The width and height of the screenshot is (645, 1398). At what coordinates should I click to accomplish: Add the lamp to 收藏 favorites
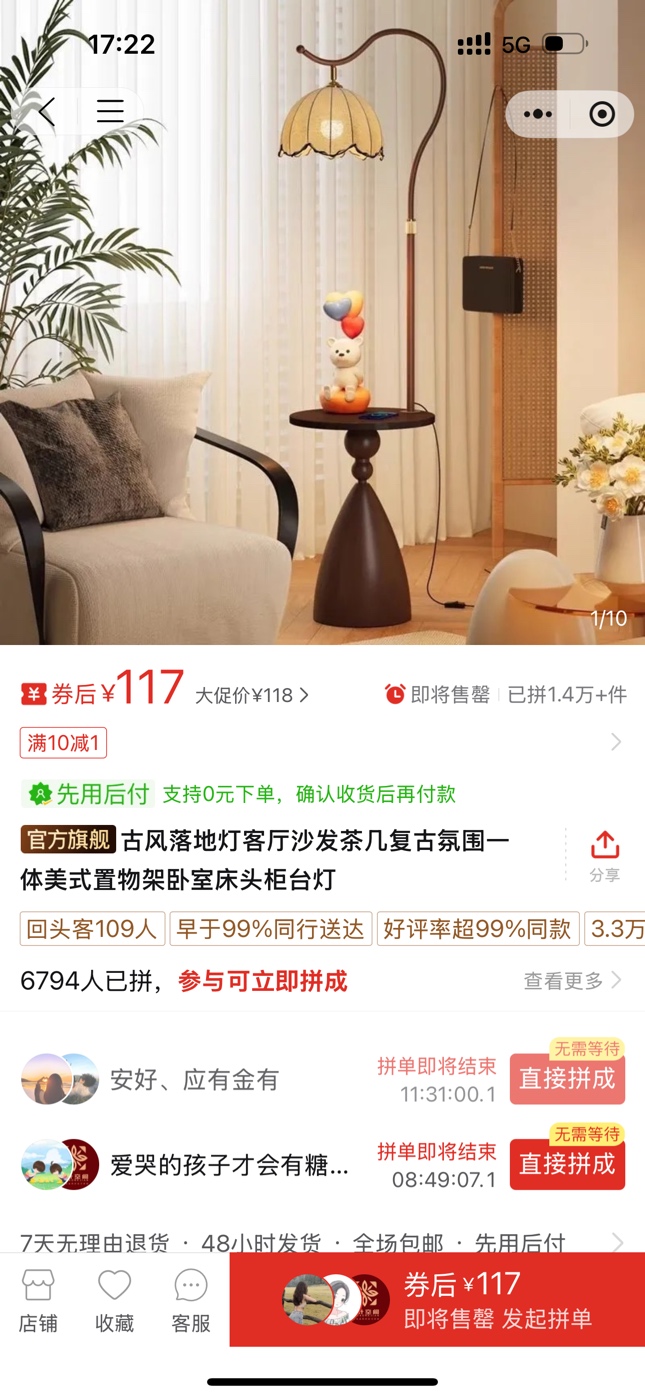pos(114,1300)
